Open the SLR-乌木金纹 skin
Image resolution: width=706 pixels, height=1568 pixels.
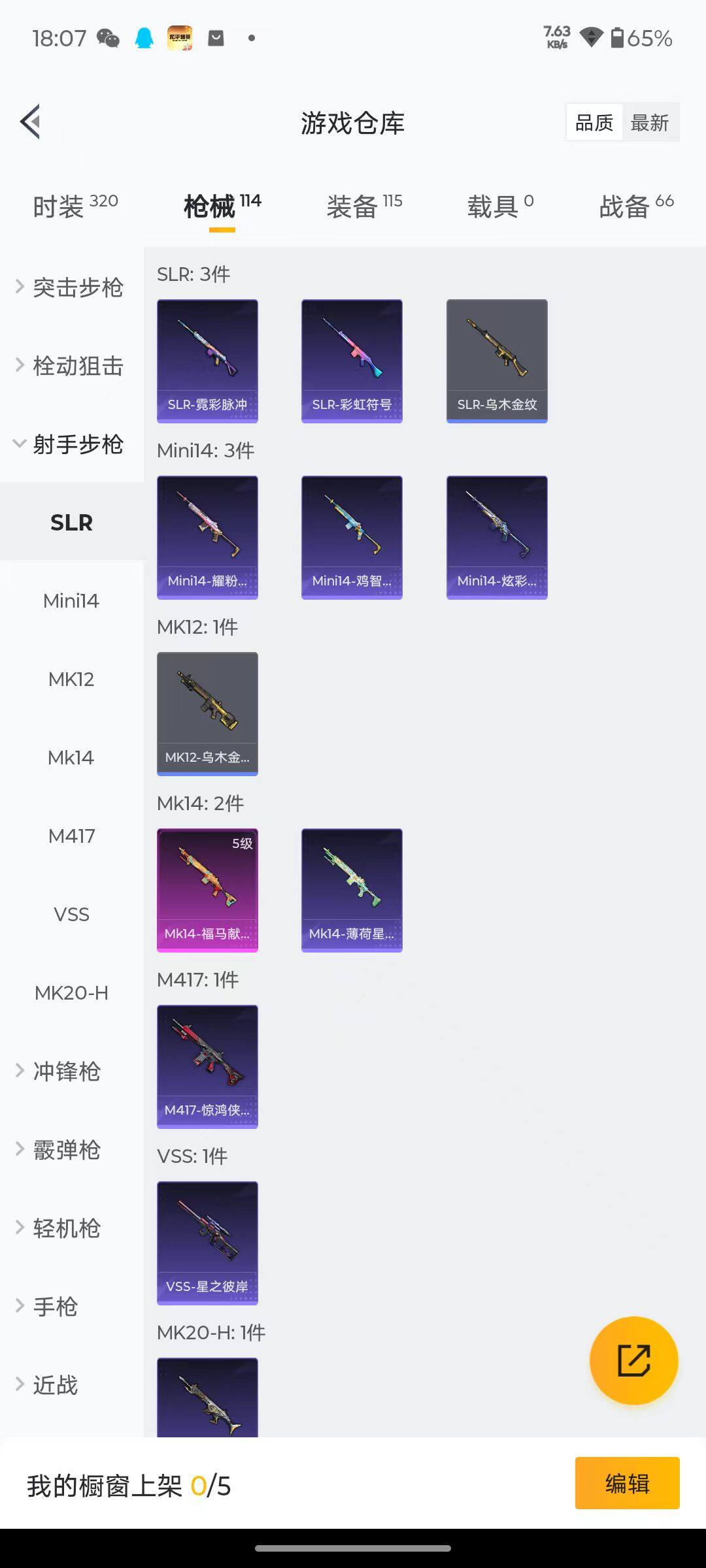pos(497,361)
